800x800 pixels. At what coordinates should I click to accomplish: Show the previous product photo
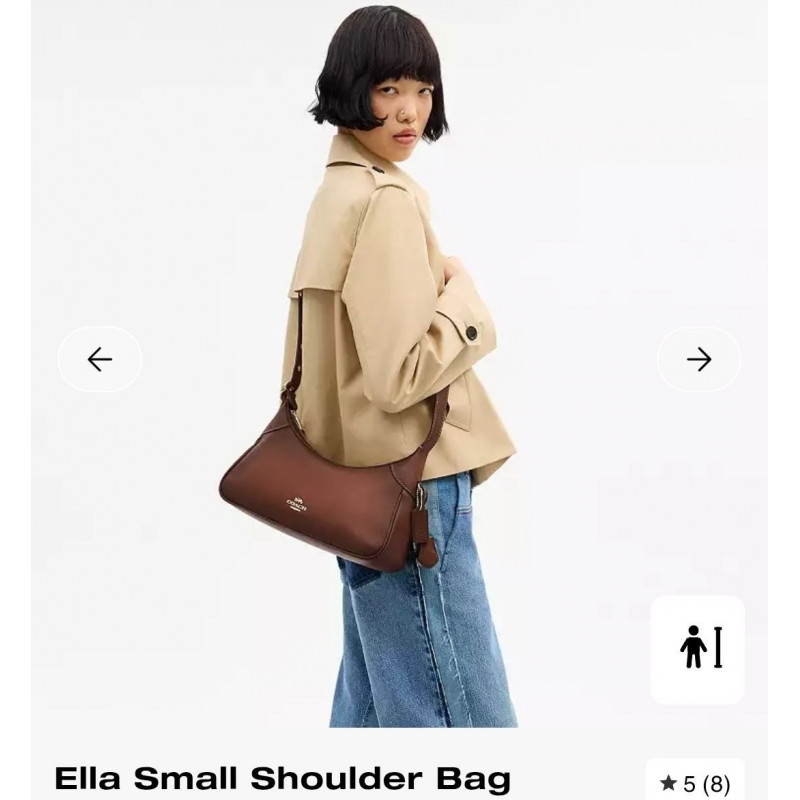point(99,359)
